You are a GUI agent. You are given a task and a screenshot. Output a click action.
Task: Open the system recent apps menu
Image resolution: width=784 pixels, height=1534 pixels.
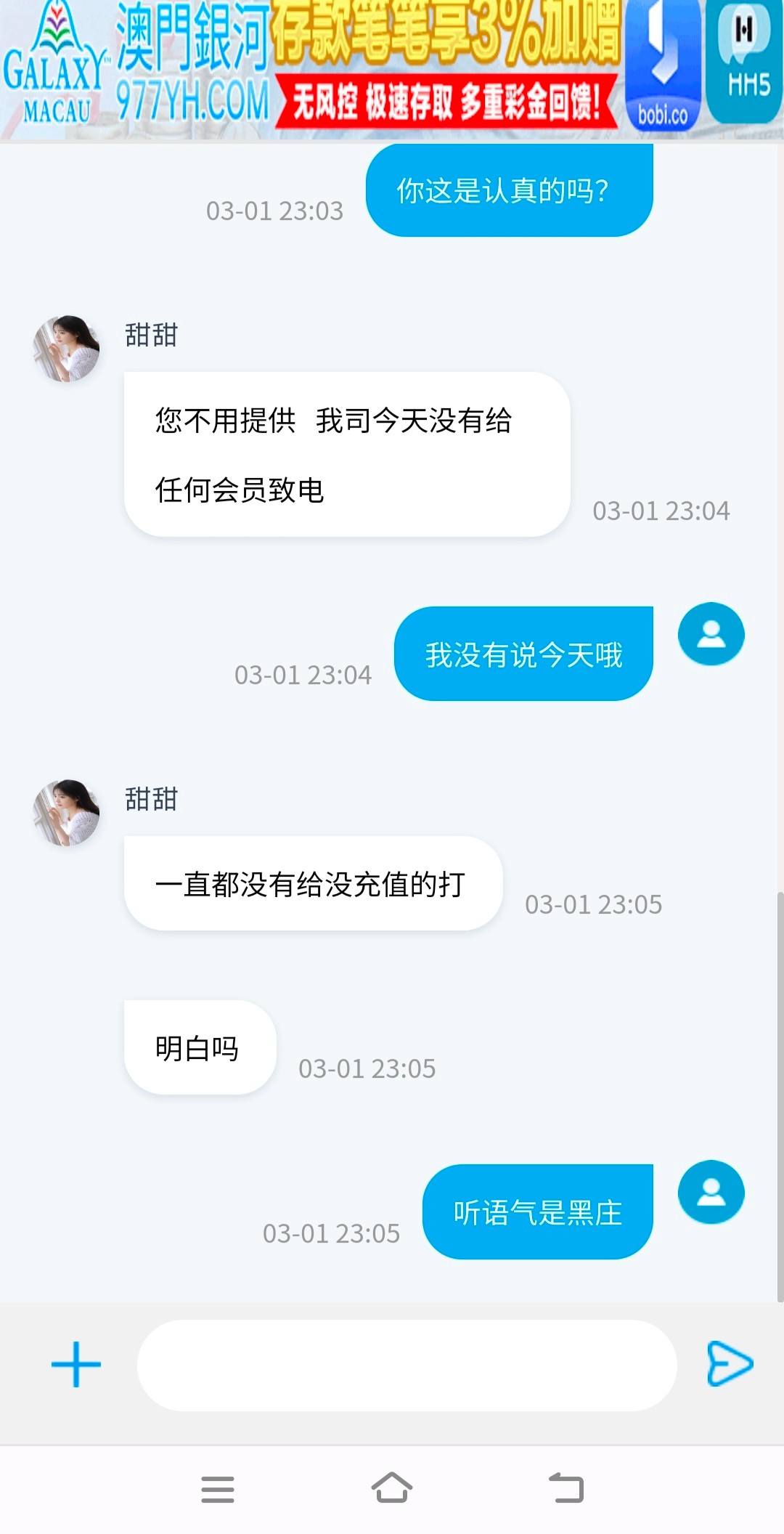(x=218, y=1488)
